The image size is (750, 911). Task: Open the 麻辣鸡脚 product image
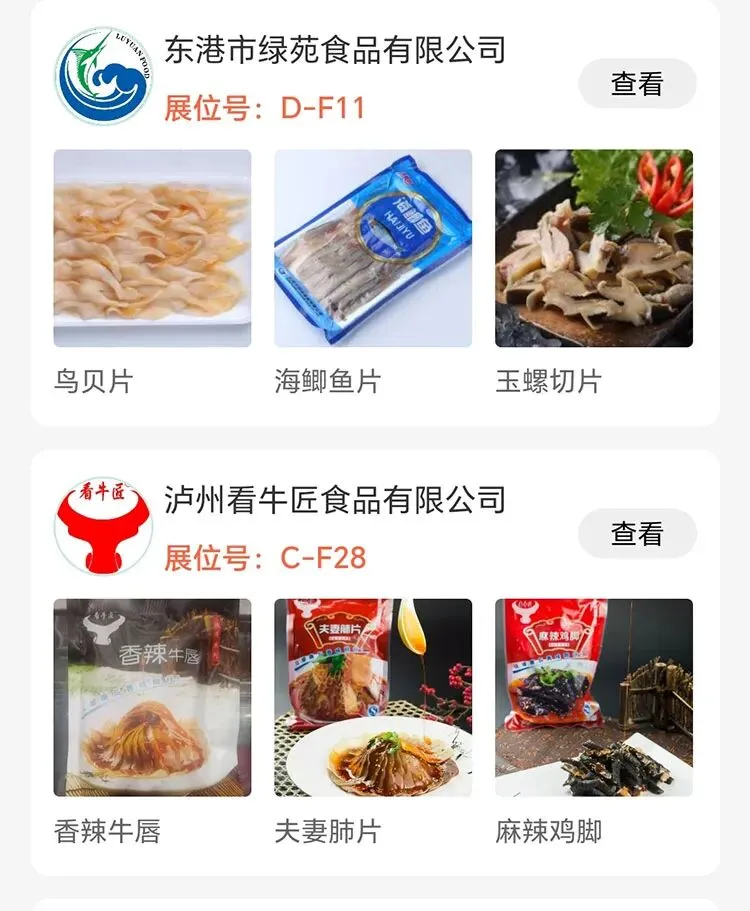coord(594,697)
